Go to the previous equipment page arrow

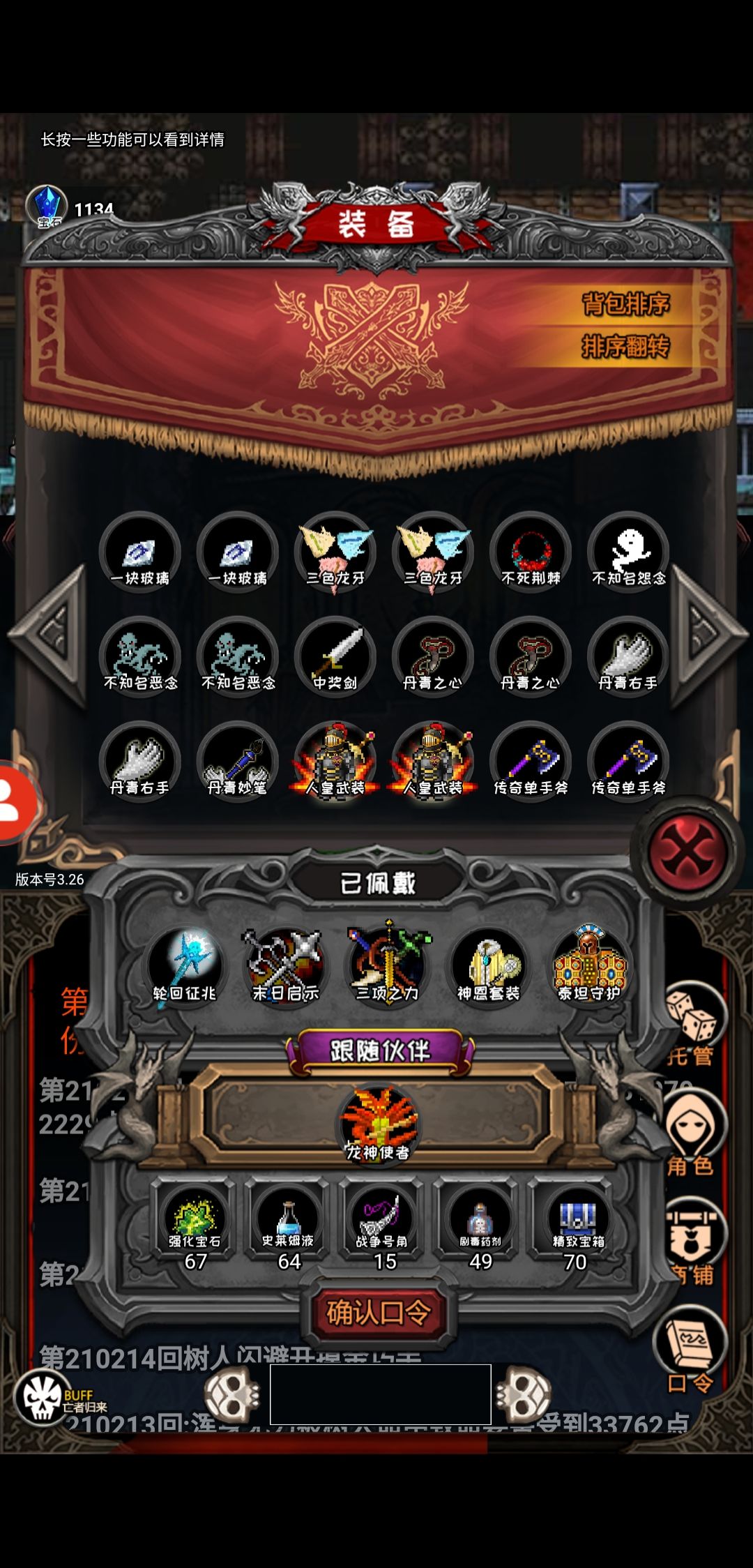(x=49, y=636)
